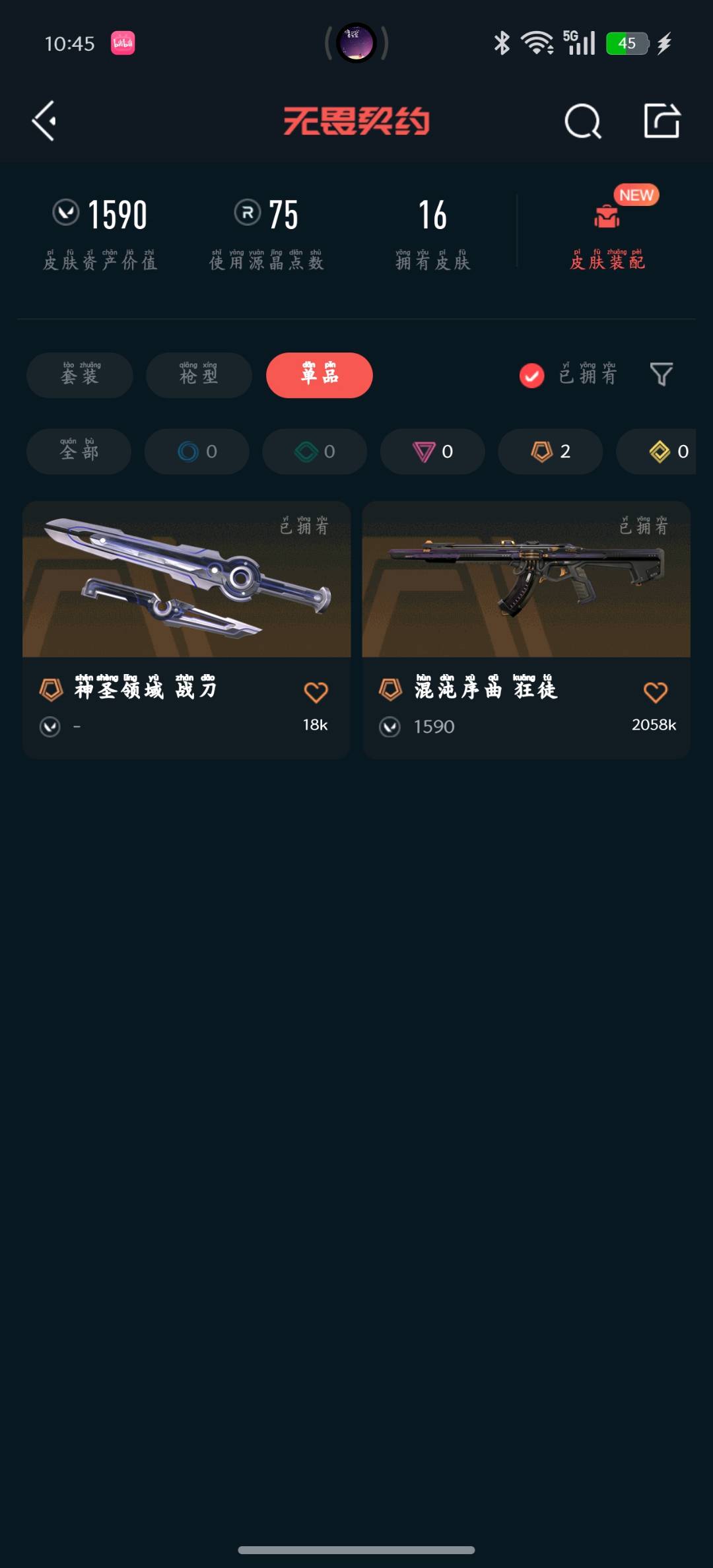Switch to the 套装 tab

point(80,375)
